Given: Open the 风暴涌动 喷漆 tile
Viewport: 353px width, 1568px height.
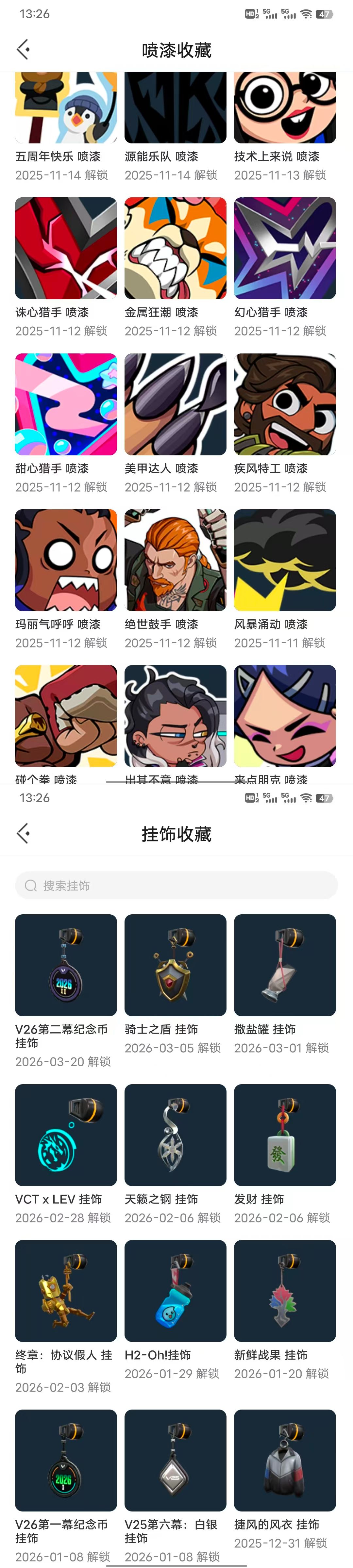Looking at the screenshot, I should [285, 560].
